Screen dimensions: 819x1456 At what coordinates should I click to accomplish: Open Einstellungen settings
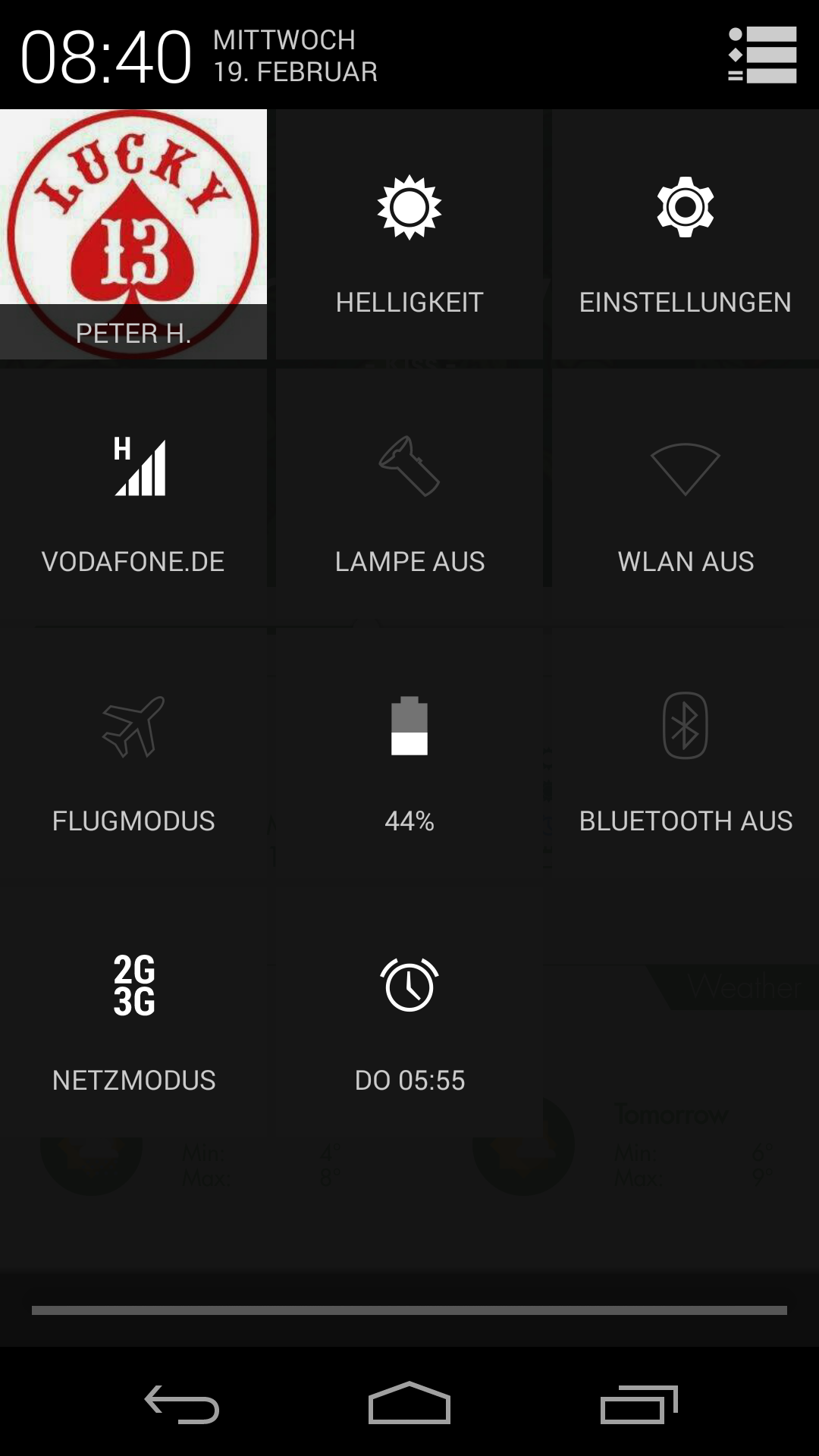(x=685, y=235)
